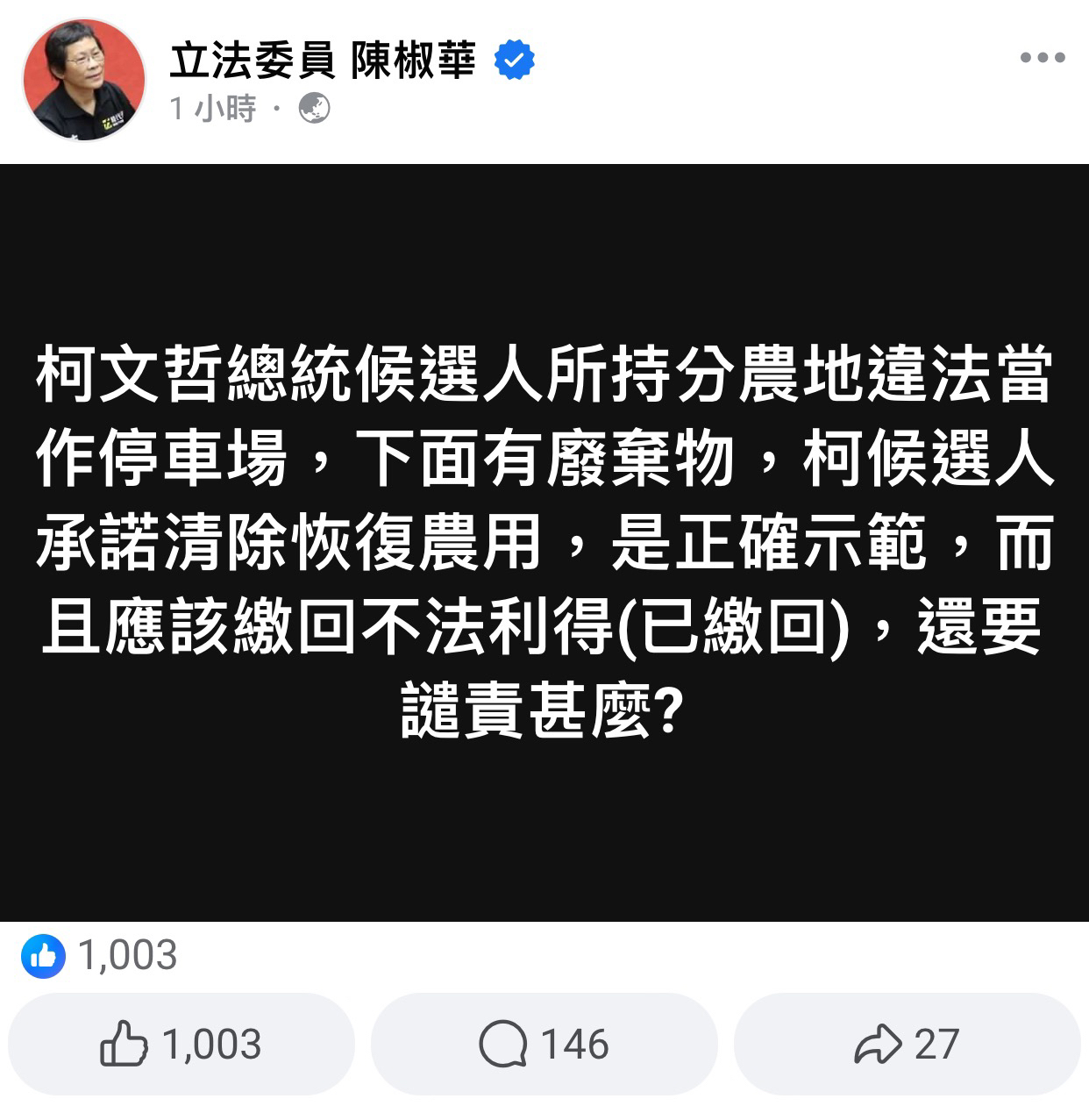The width and height of the screenshot is (1089, 1120).
Task: Open the 立法委員 陳椒華 page name
Action: pyautogui.click(x=323, y=61)
